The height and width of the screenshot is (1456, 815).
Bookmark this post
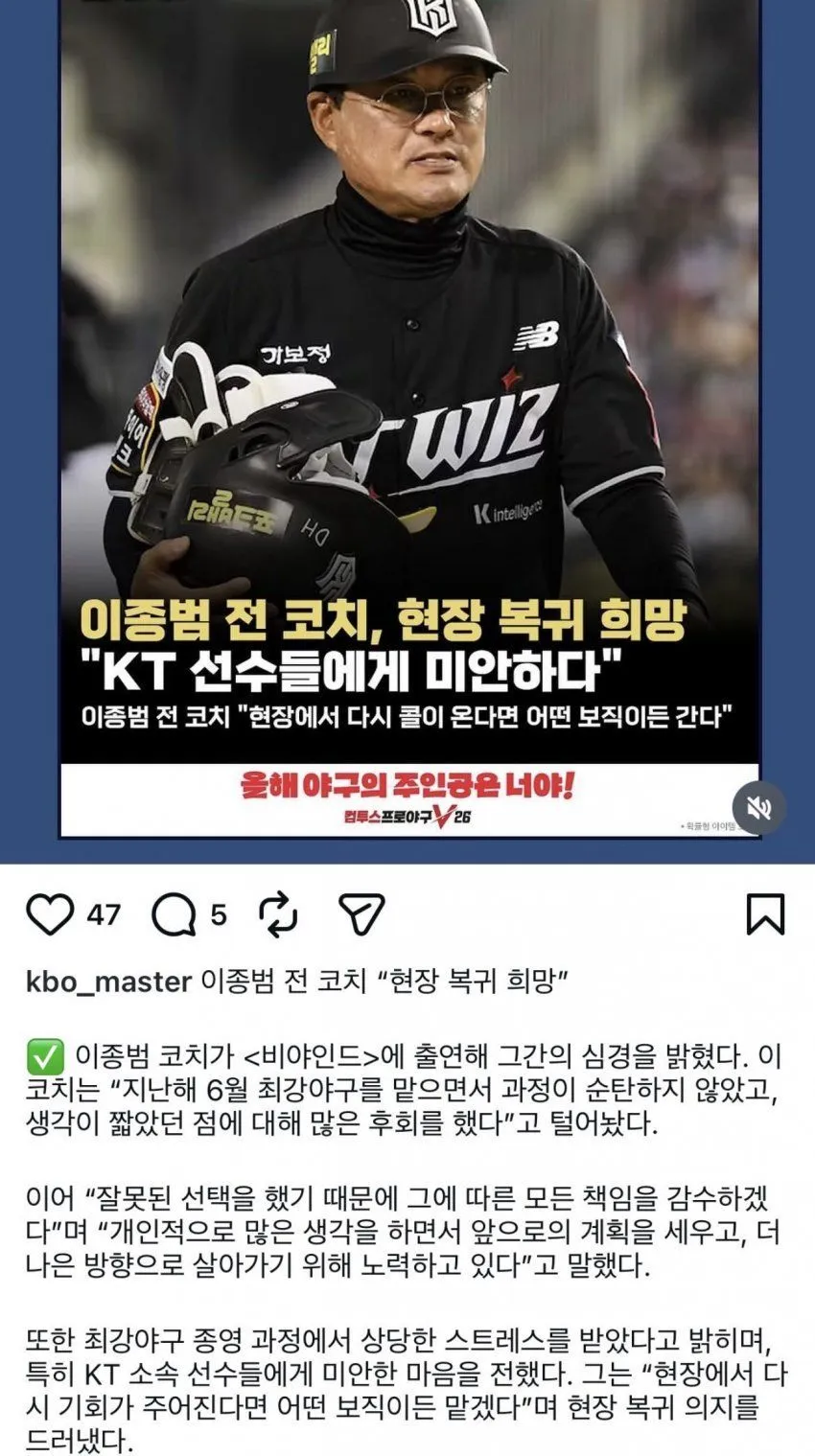[765, 914]
